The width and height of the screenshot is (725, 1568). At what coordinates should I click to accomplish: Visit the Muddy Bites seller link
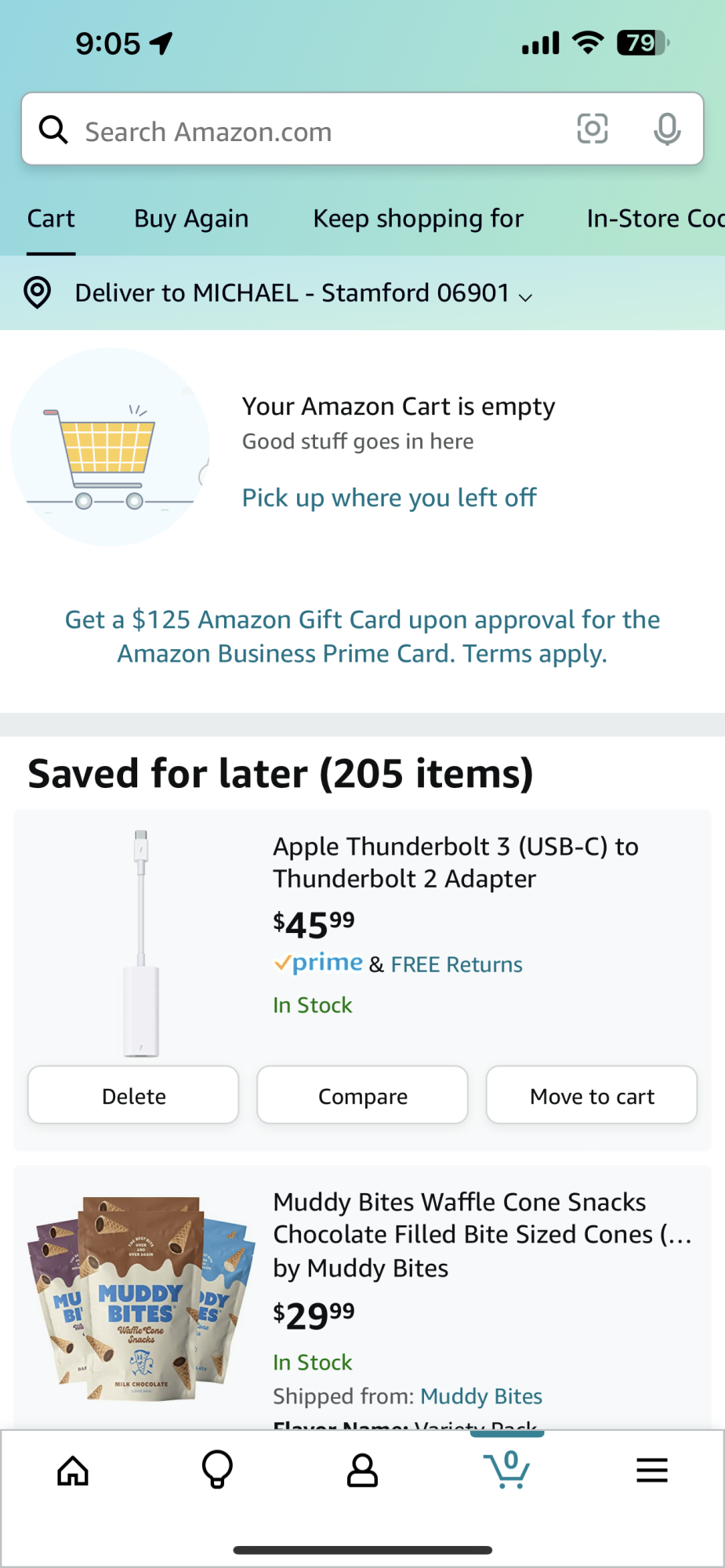click(481, 1396)
